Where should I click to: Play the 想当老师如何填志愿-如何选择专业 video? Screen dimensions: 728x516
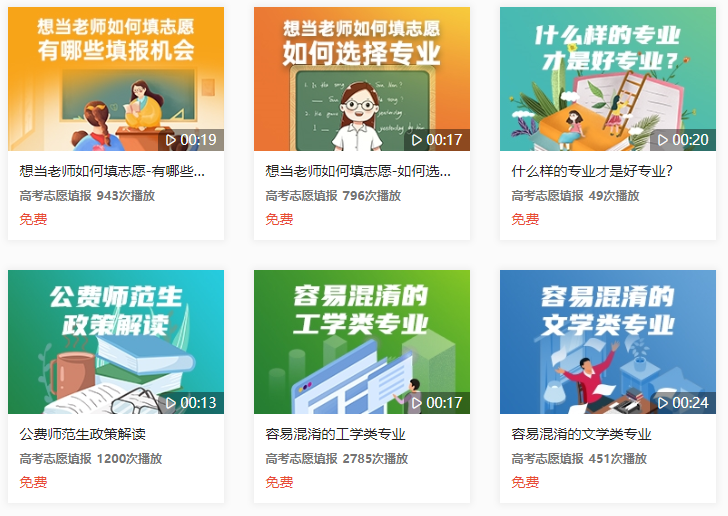[x=362, y=80]
